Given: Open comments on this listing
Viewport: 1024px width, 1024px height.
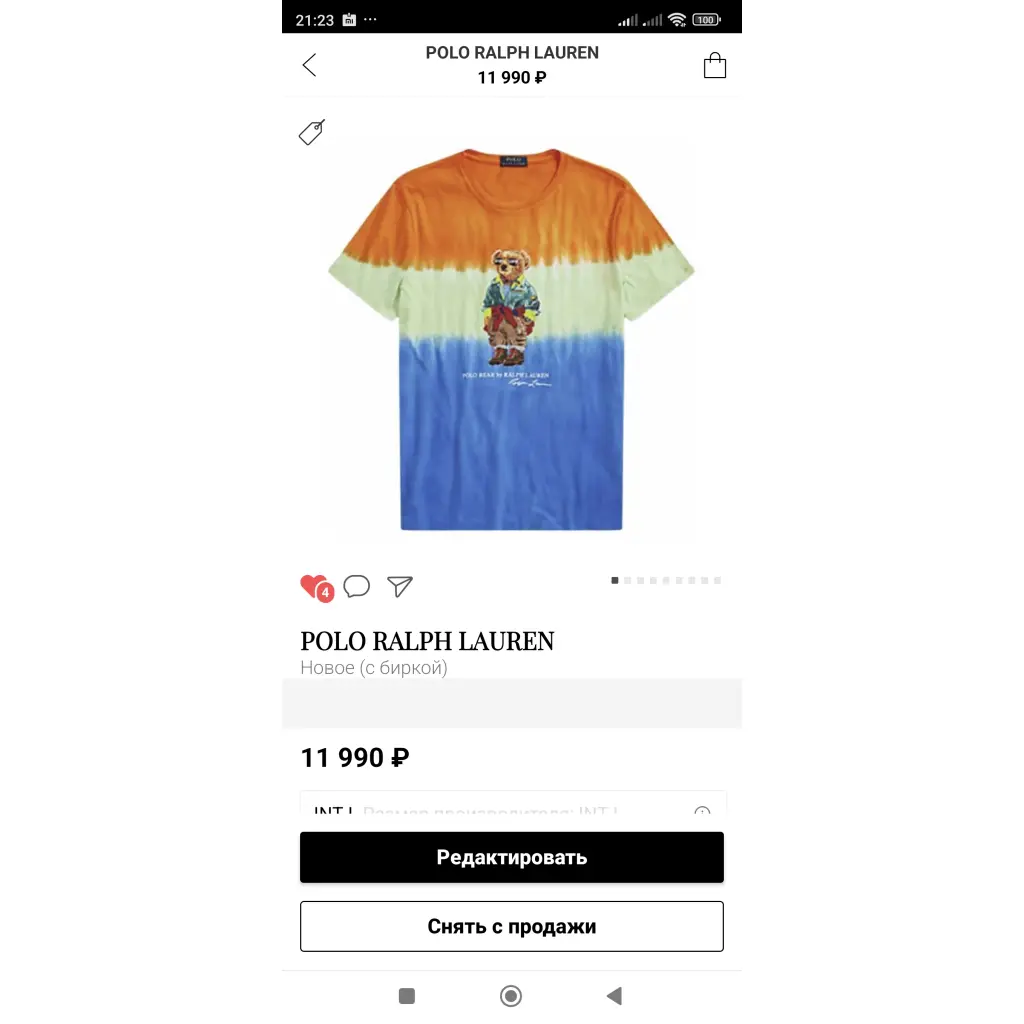Looking at the screenshot, I should (357, 587).
